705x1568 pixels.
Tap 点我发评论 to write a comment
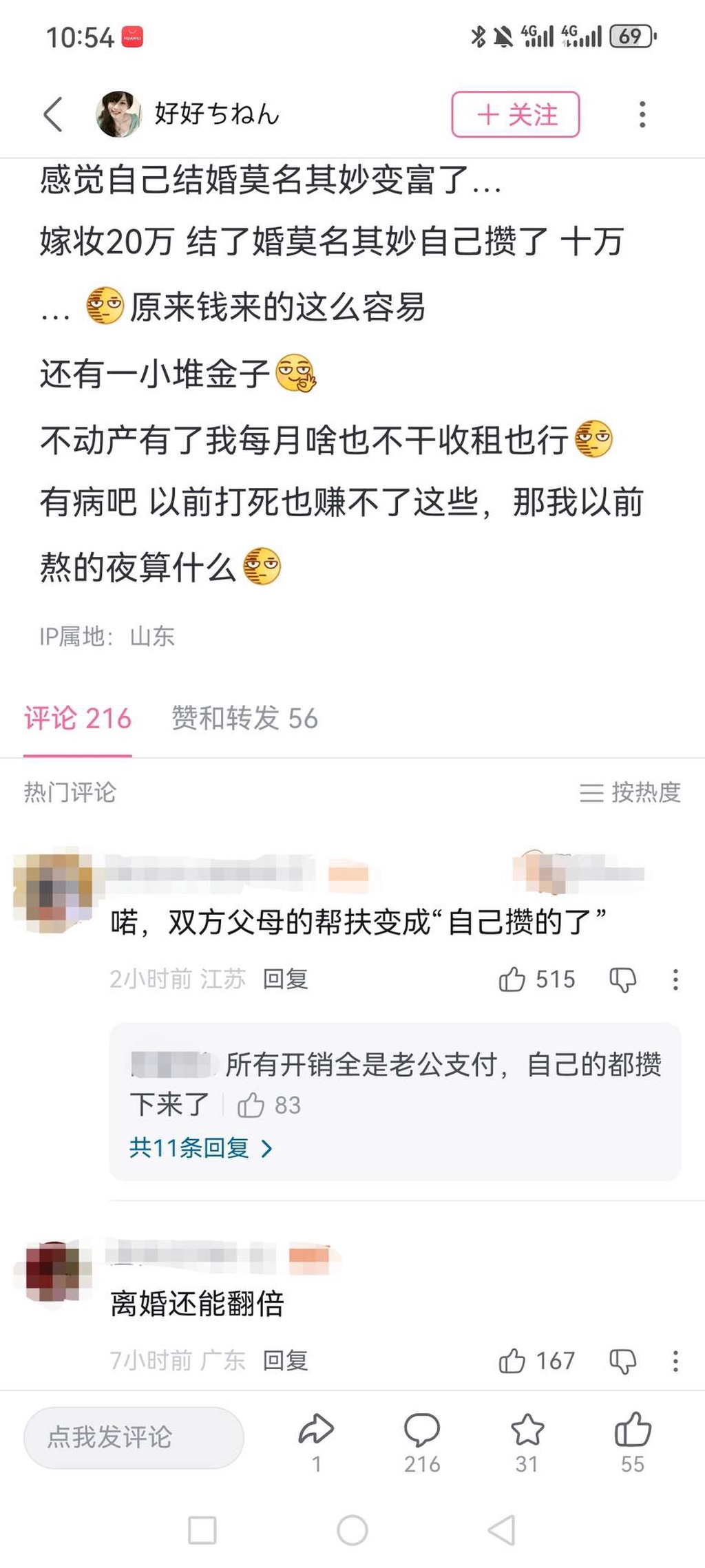(x=134, y=1438)
